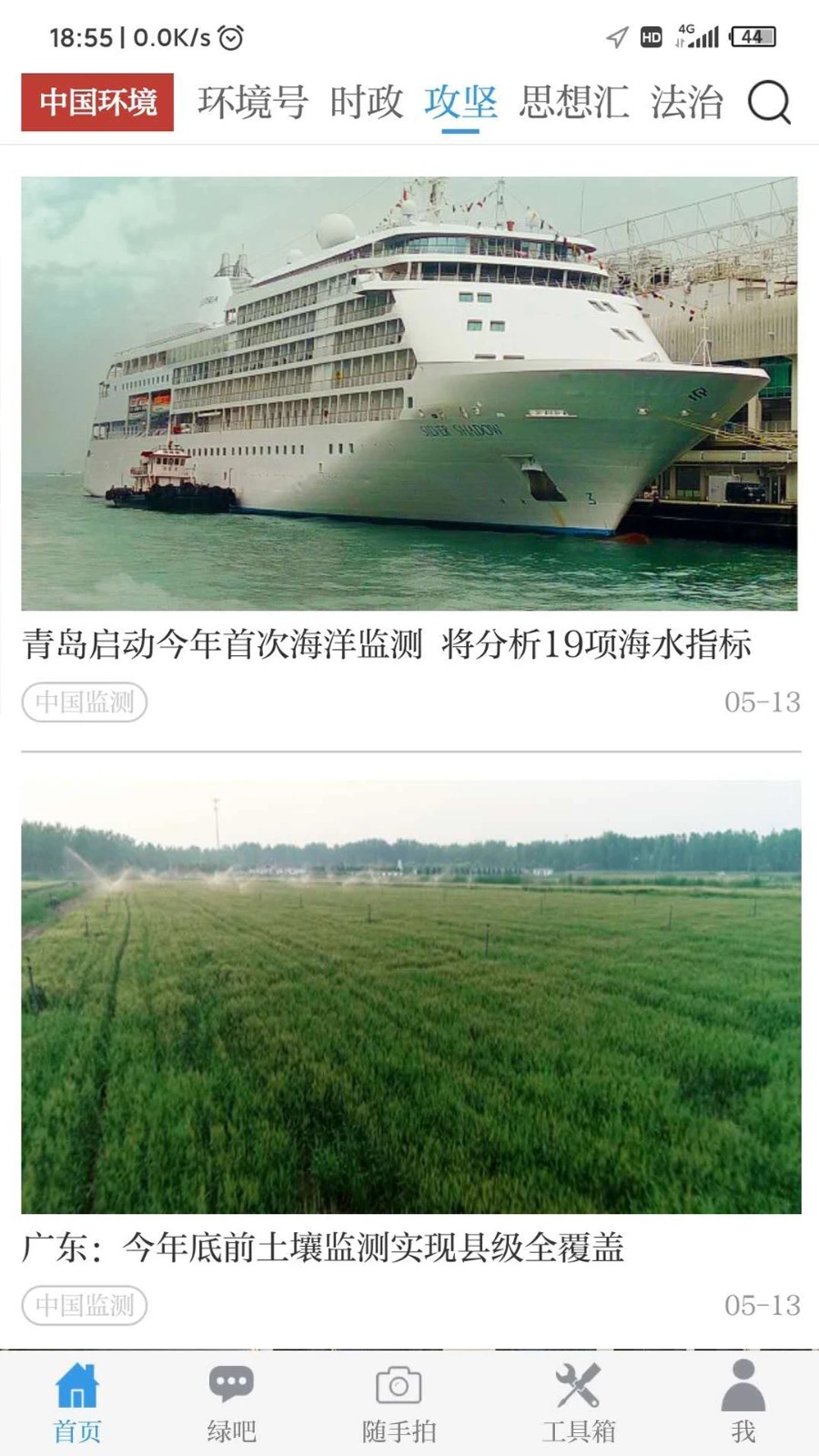
Task: Open the search magnifier icon
Action: [769, 102]
